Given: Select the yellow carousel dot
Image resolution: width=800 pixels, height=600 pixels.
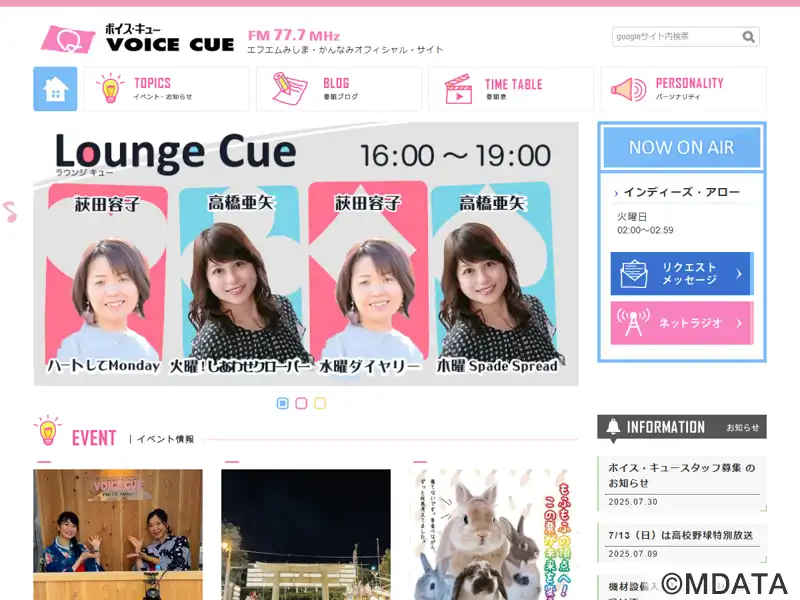Looking at the screenshot, I should tap(320, 403).
